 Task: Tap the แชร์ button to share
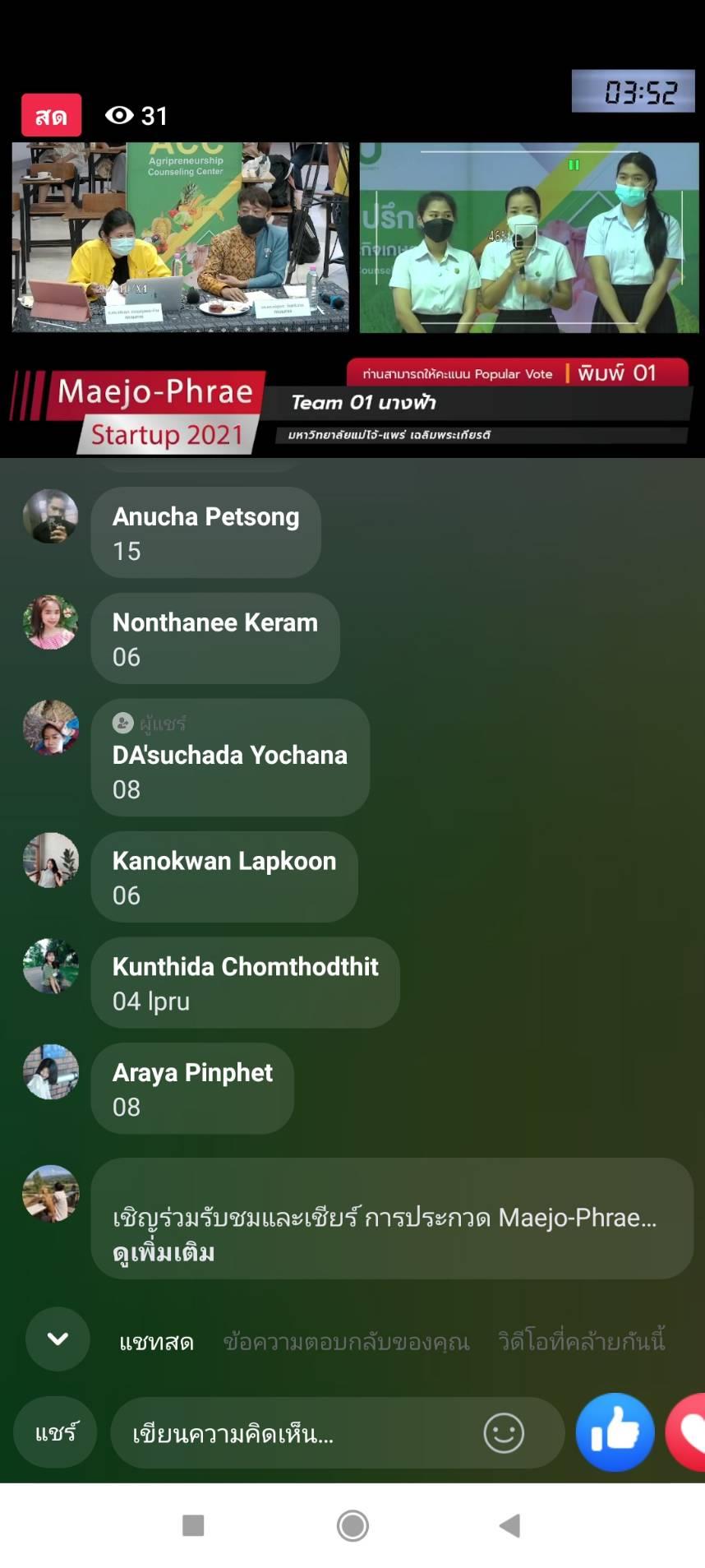pos(56,1434)
